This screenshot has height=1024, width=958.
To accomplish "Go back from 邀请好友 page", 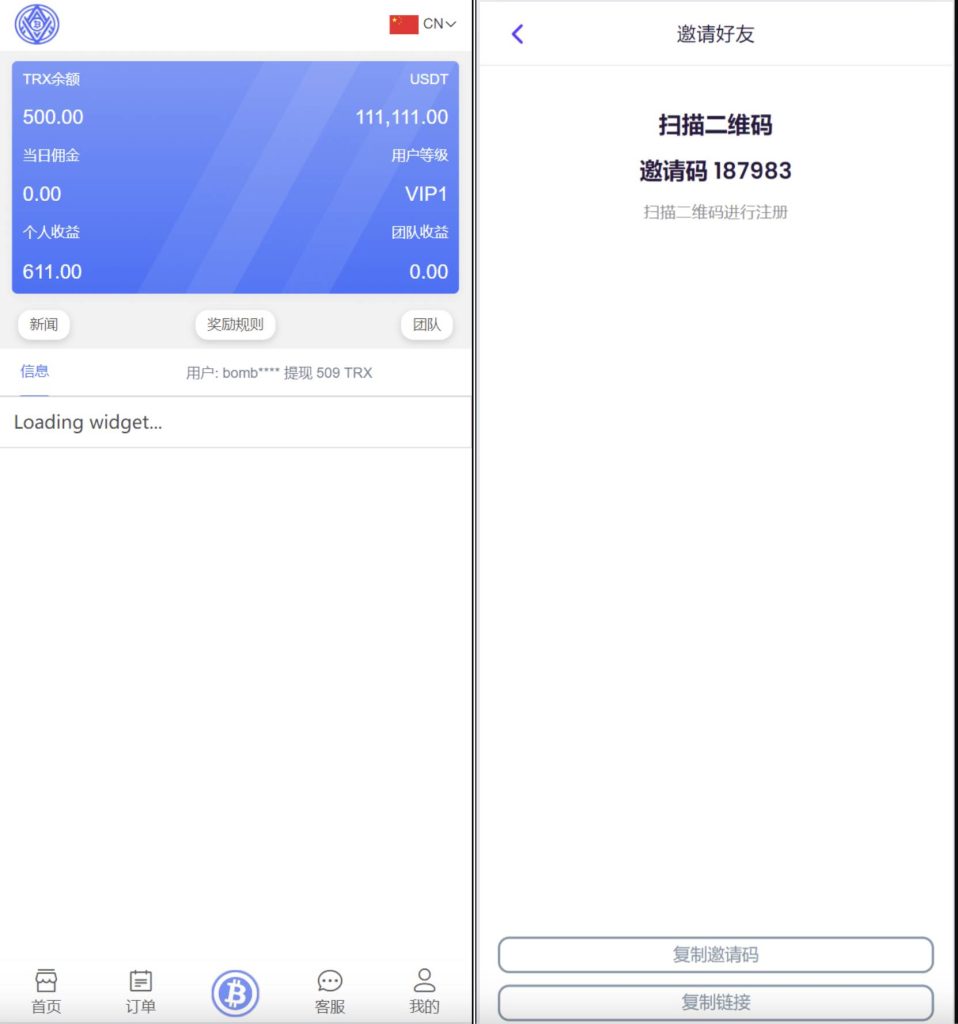I will (x=517, y=34).
